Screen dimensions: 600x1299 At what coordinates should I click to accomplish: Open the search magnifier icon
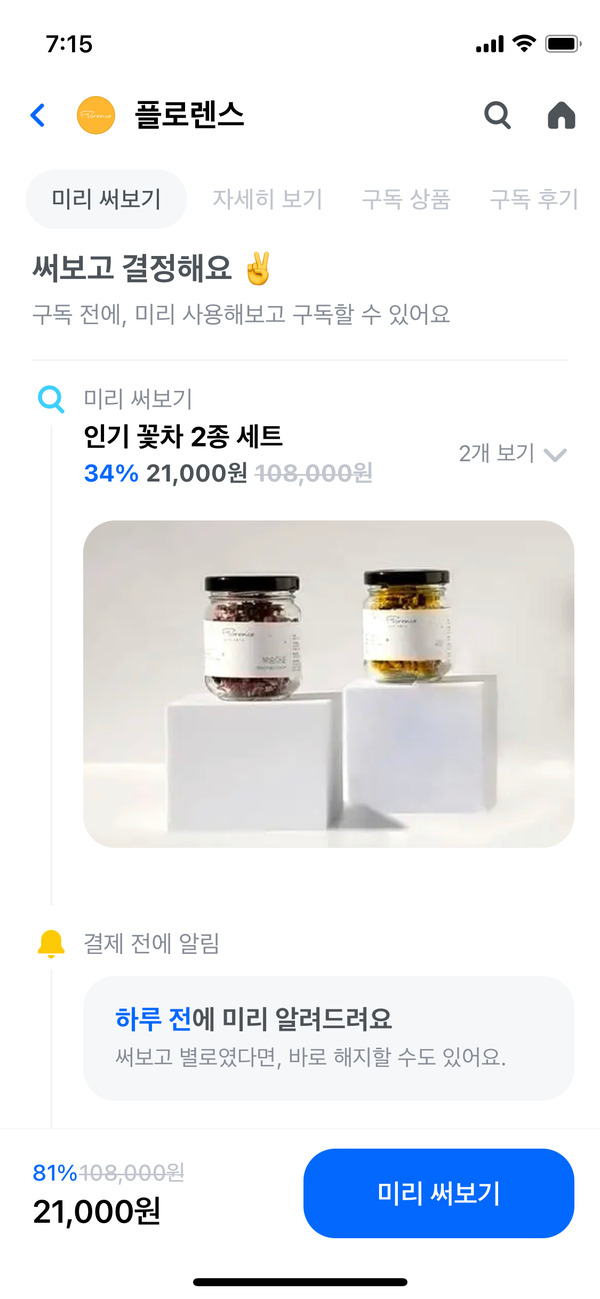497,115
